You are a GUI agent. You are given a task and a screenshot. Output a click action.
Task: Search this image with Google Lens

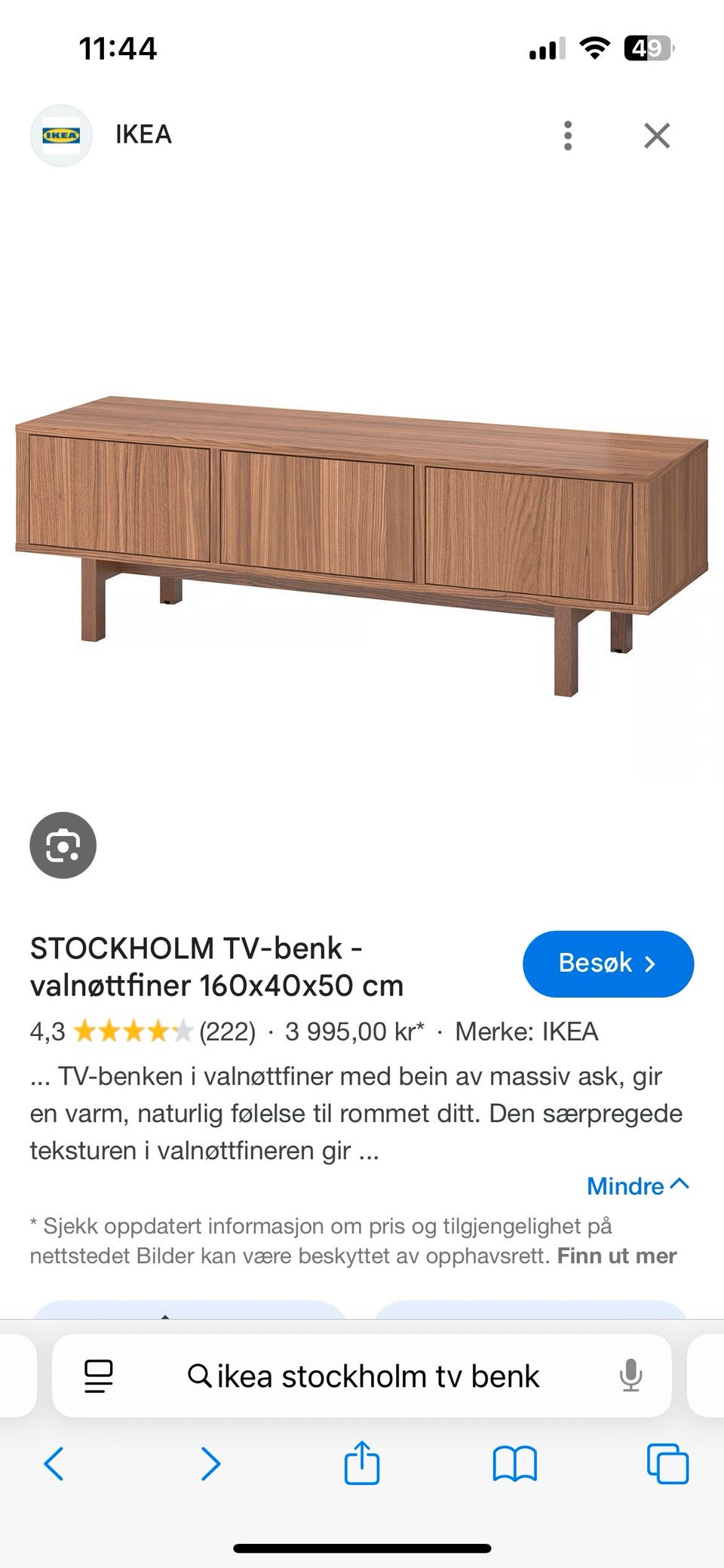(x=63, y=845)
